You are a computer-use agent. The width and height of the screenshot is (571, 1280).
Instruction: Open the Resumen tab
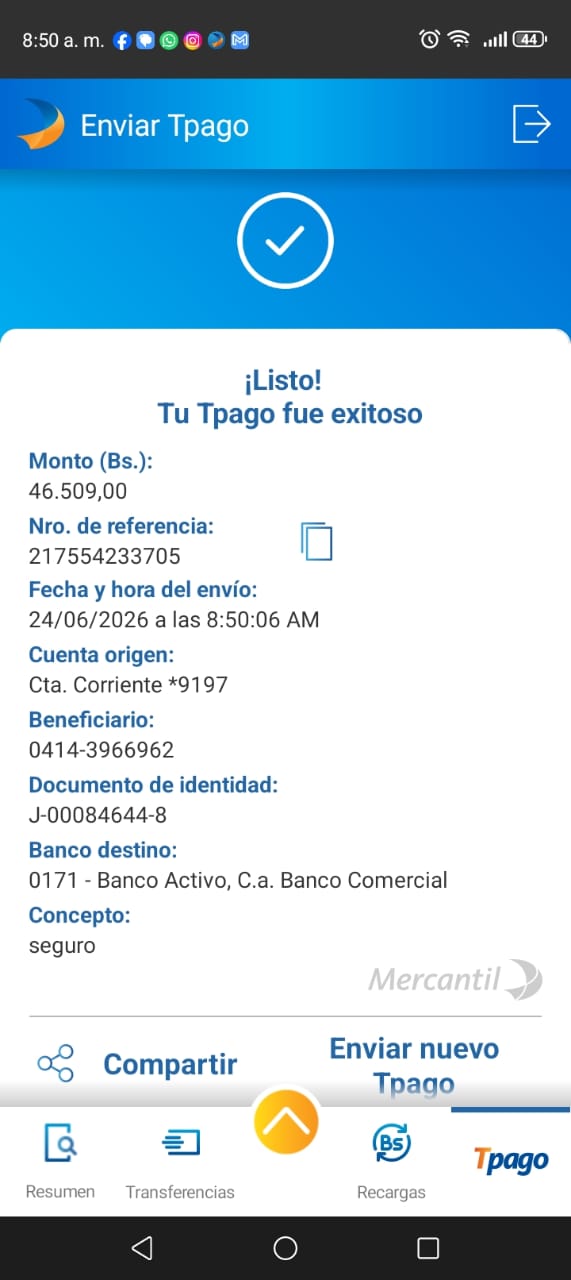tap(60, 1161)
